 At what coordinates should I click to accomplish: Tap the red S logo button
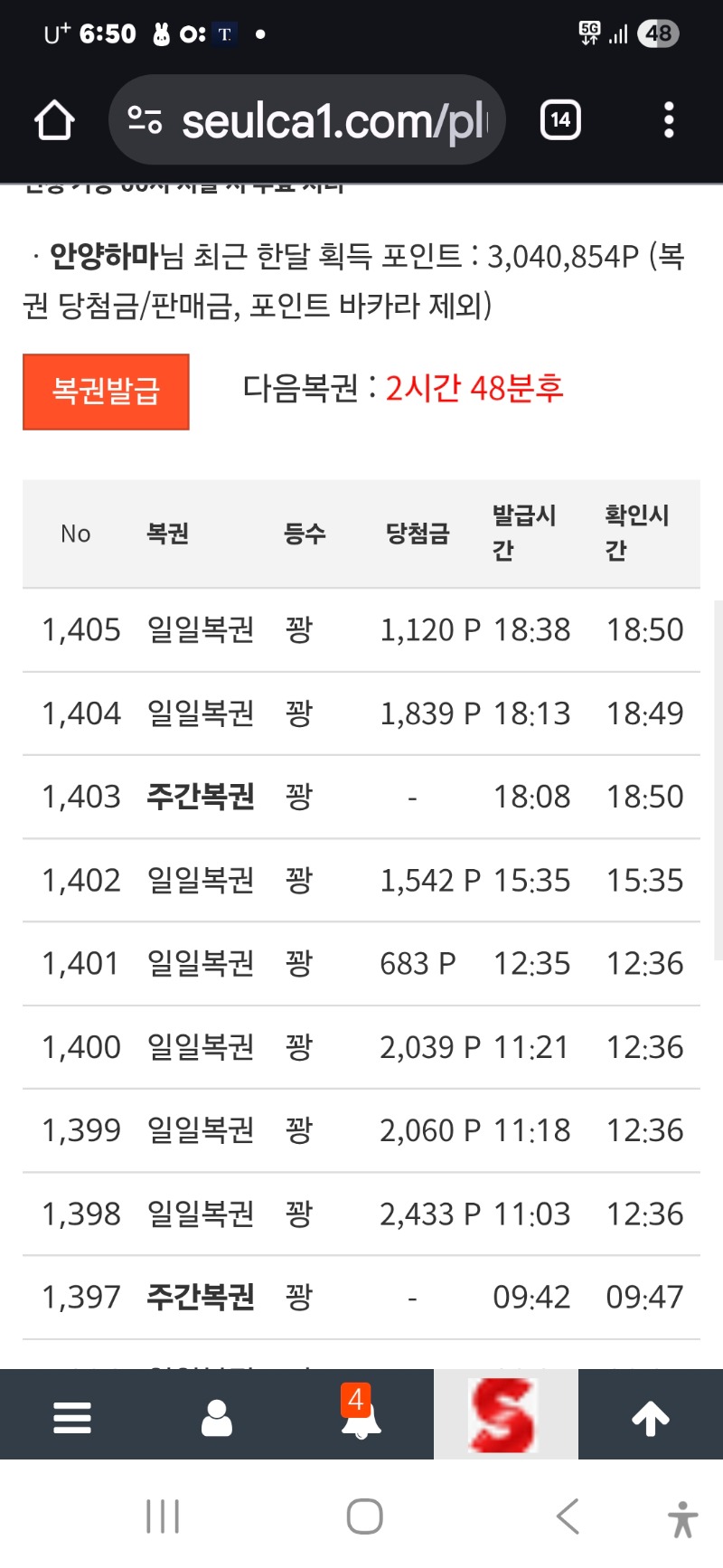point(505,1415)
